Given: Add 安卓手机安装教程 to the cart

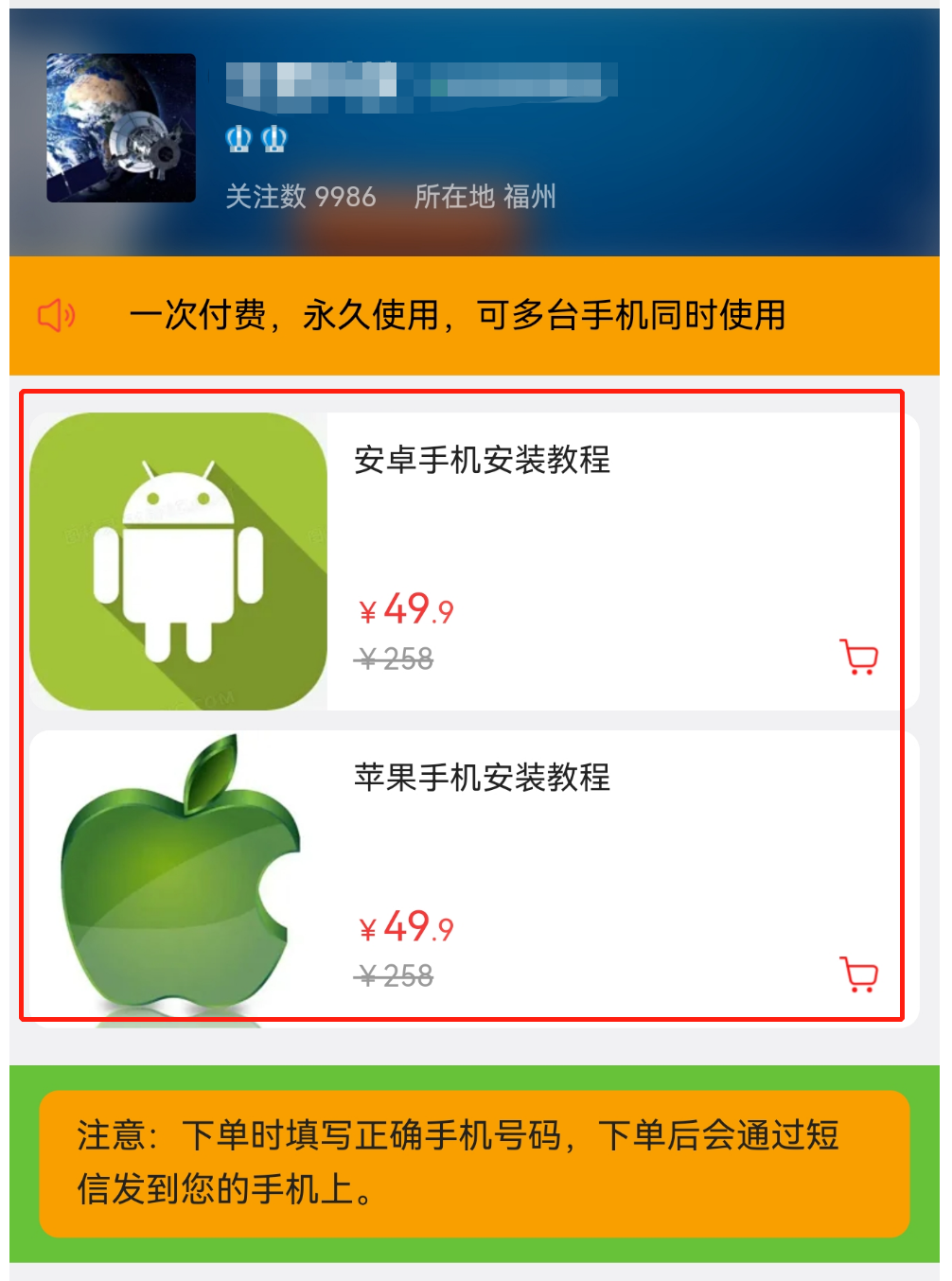Looking at the screenshot, I should (858, 657).
